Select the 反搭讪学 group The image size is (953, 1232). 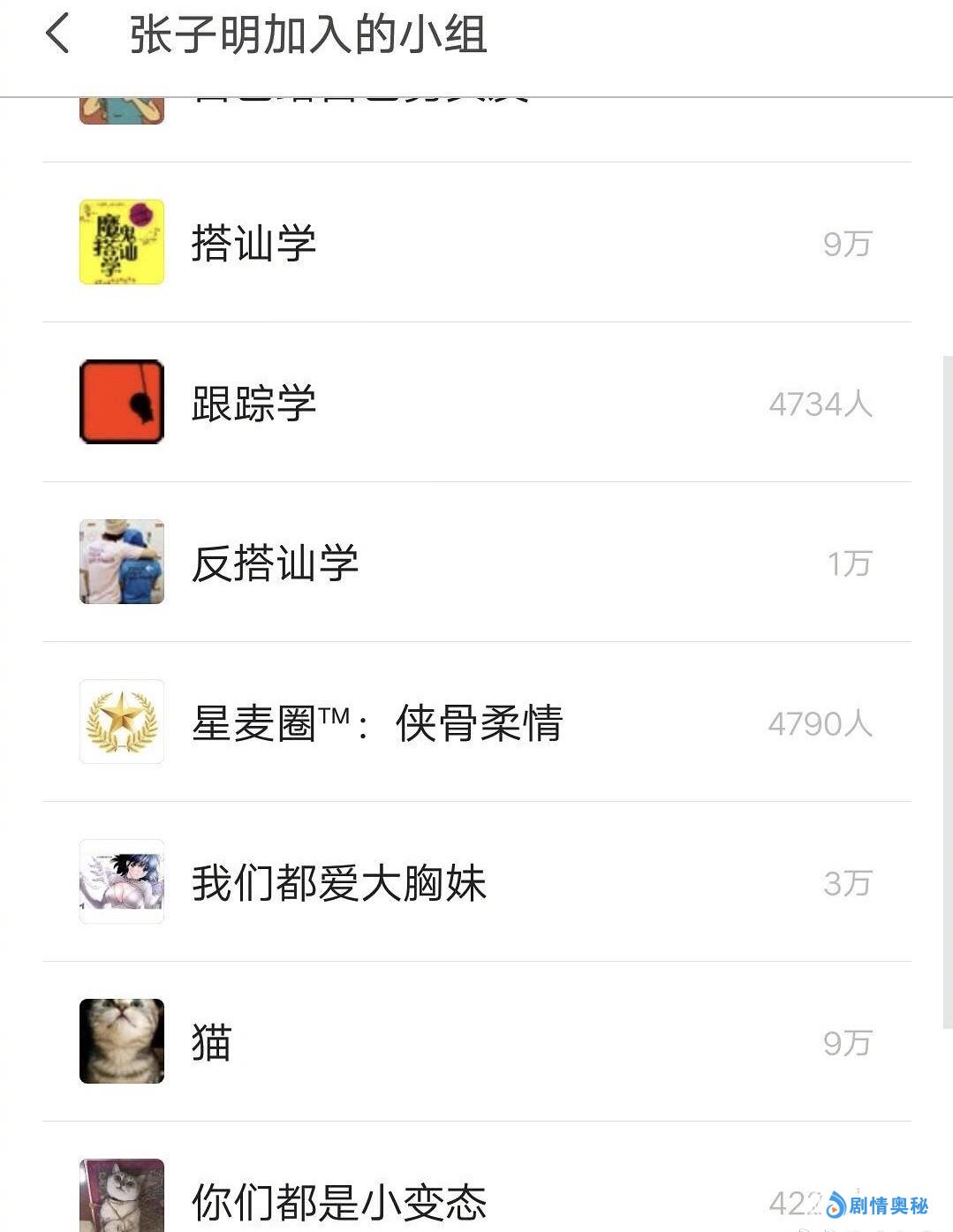tap(275, 563)
